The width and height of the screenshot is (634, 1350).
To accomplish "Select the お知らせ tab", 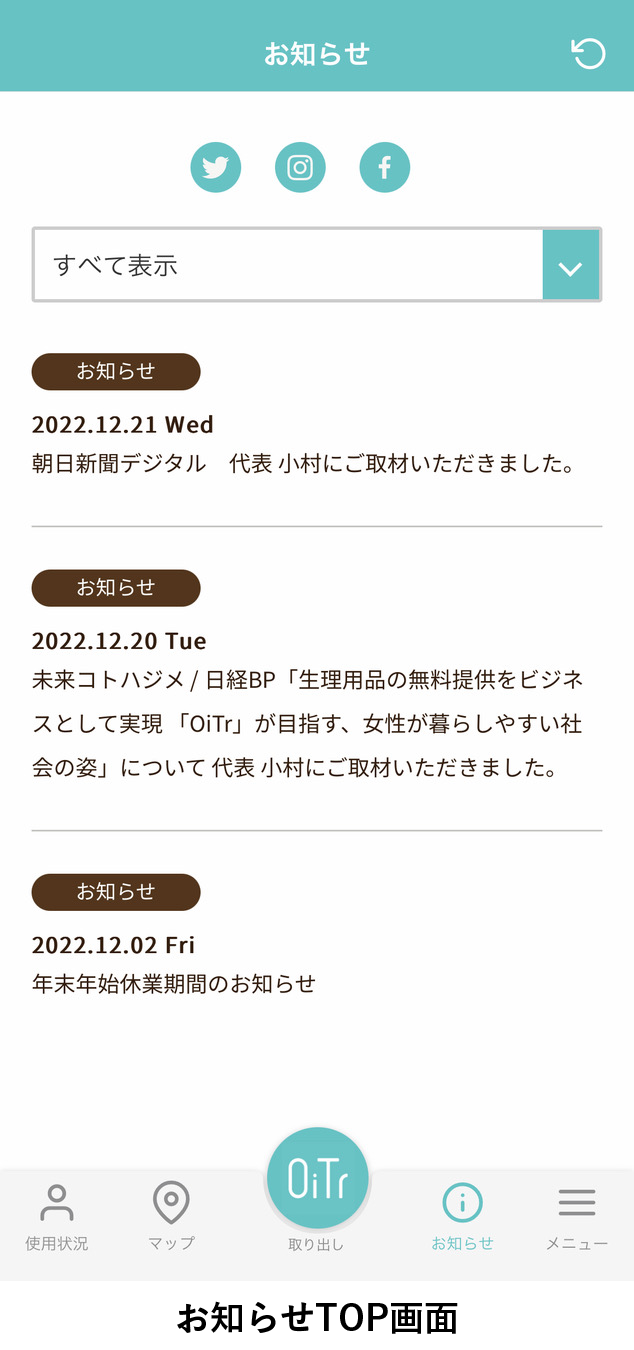I will click(462, 1216).
